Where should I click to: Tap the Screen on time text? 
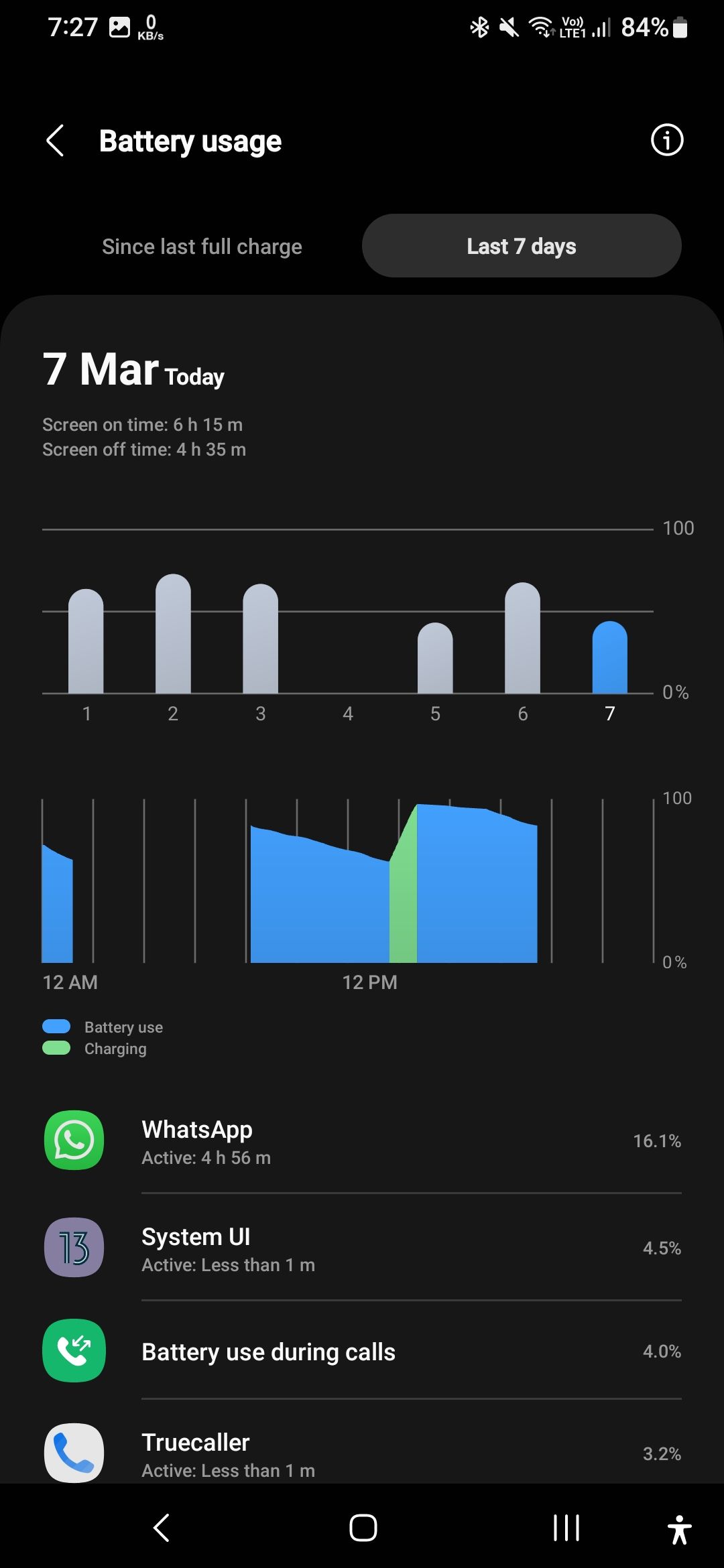click(142, 424)
